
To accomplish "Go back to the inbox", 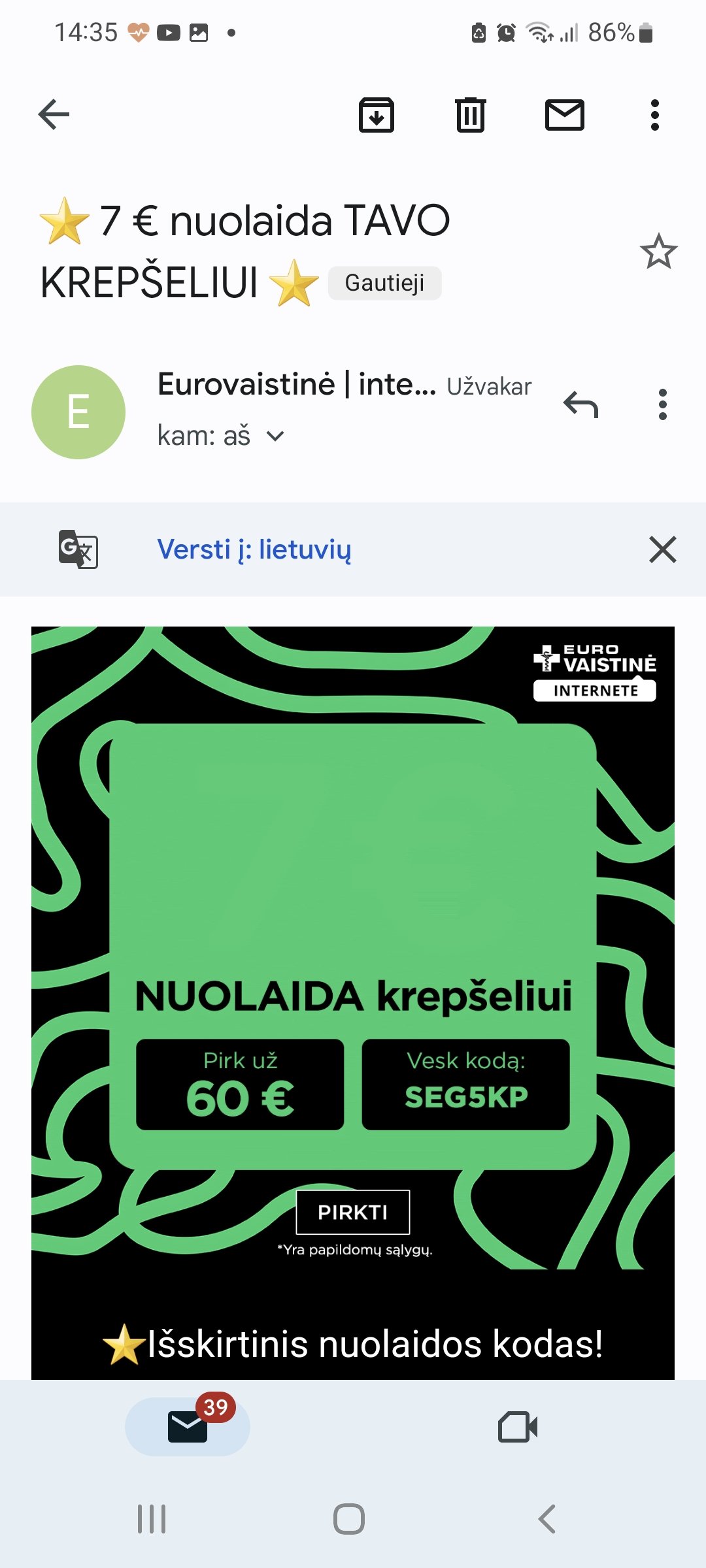I will point(54,115).
